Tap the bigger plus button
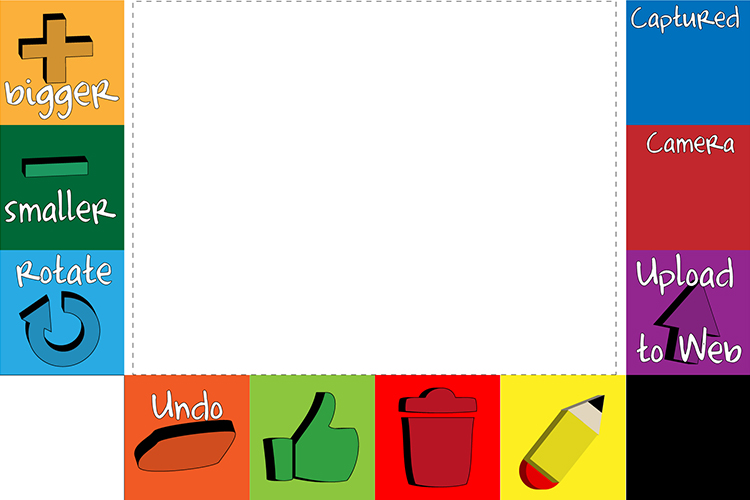750x500 pixels. pos(61,61)
